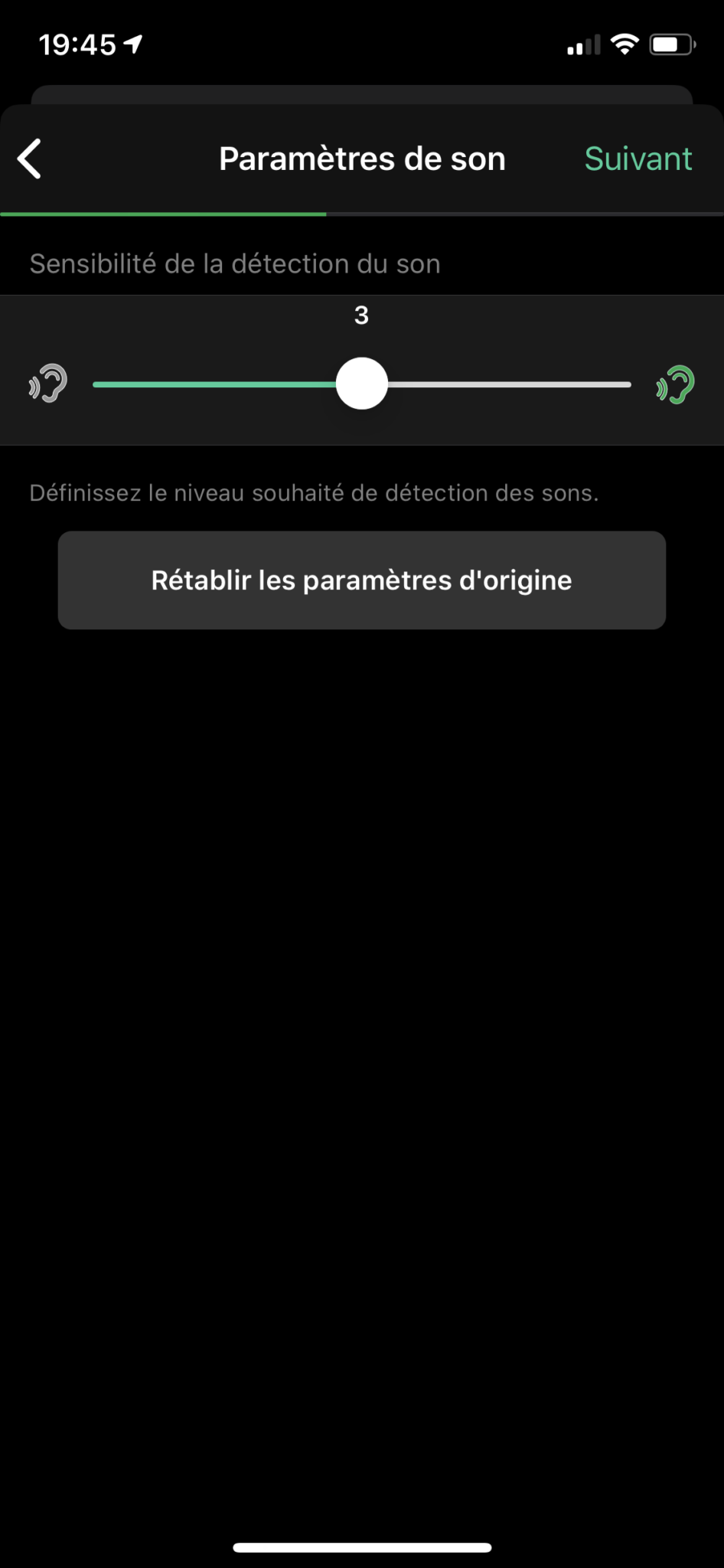This screenshot has width=724, height=1568.
Task: Tap the green high-sensitivity ear icon
Action: pyautogui.click(x=676, y=384)
